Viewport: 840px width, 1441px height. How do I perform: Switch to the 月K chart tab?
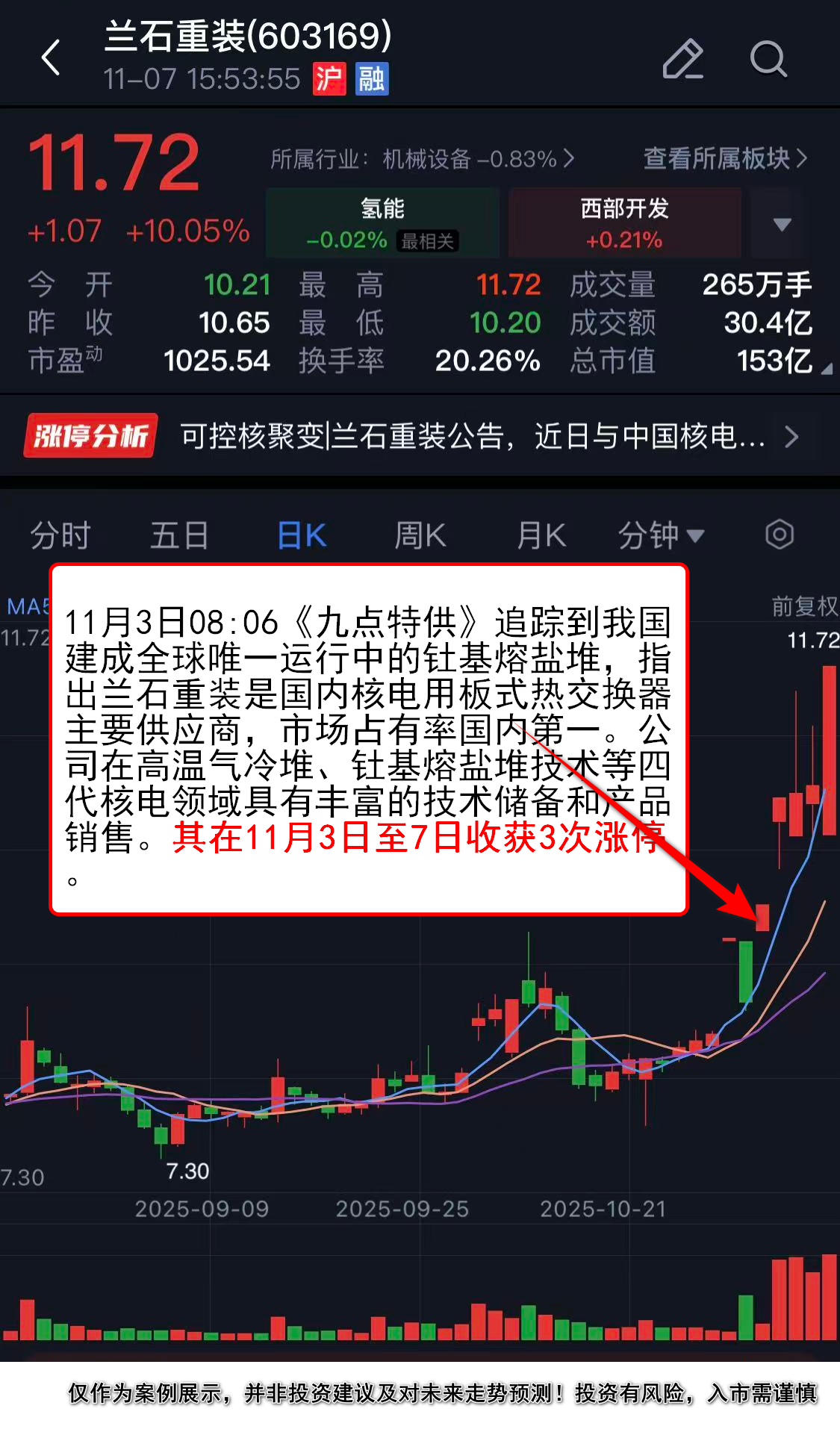pos(541,535)
